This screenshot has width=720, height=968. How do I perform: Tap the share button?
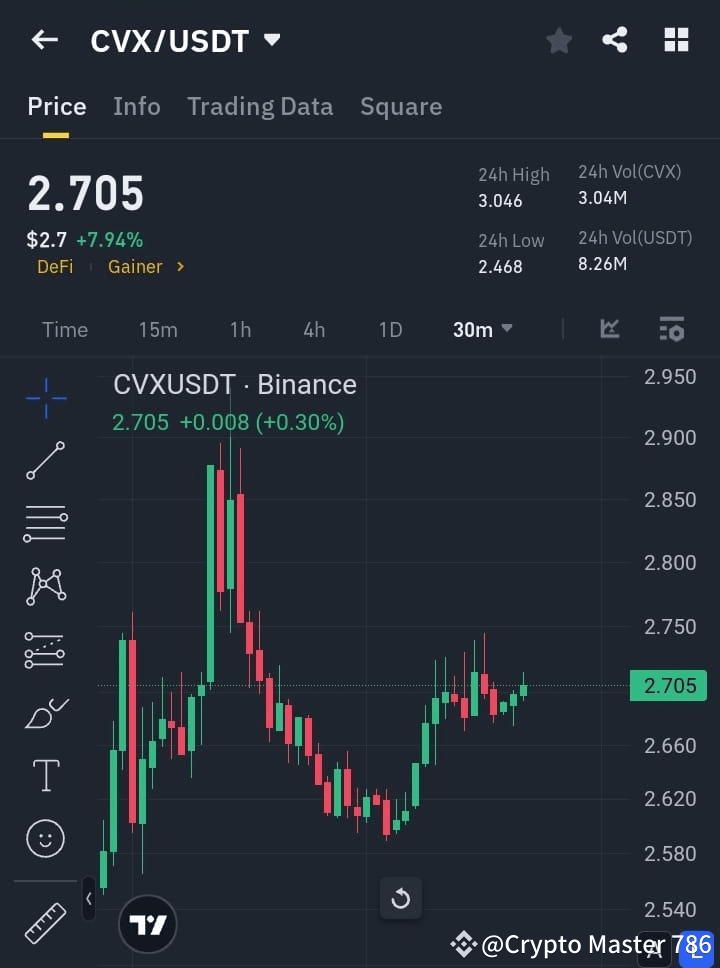coord(616,40)
